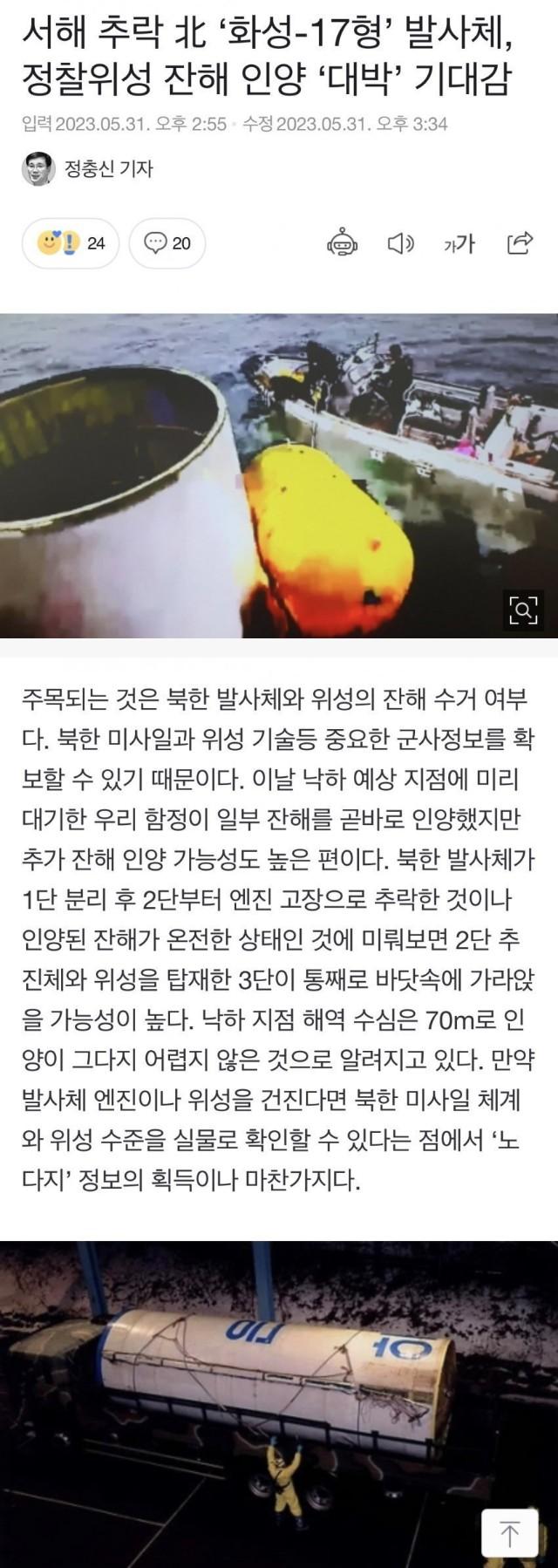The image size is (558, 1568).
Task: Open the 20 comments
Action: pos(167,243)
